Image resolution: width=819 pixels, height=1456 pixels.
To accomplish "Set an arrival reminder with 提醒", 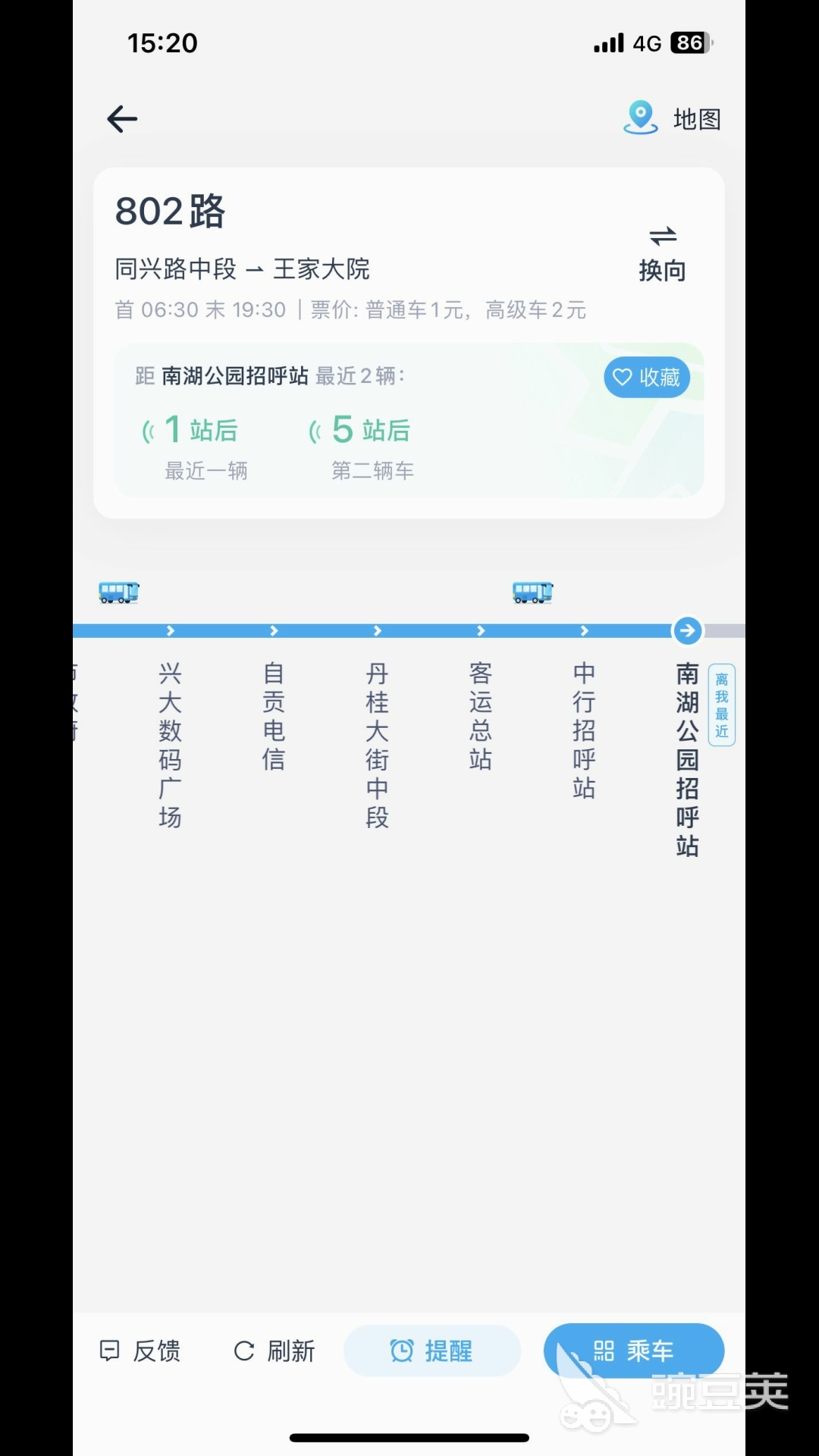I will [432, 1351].
